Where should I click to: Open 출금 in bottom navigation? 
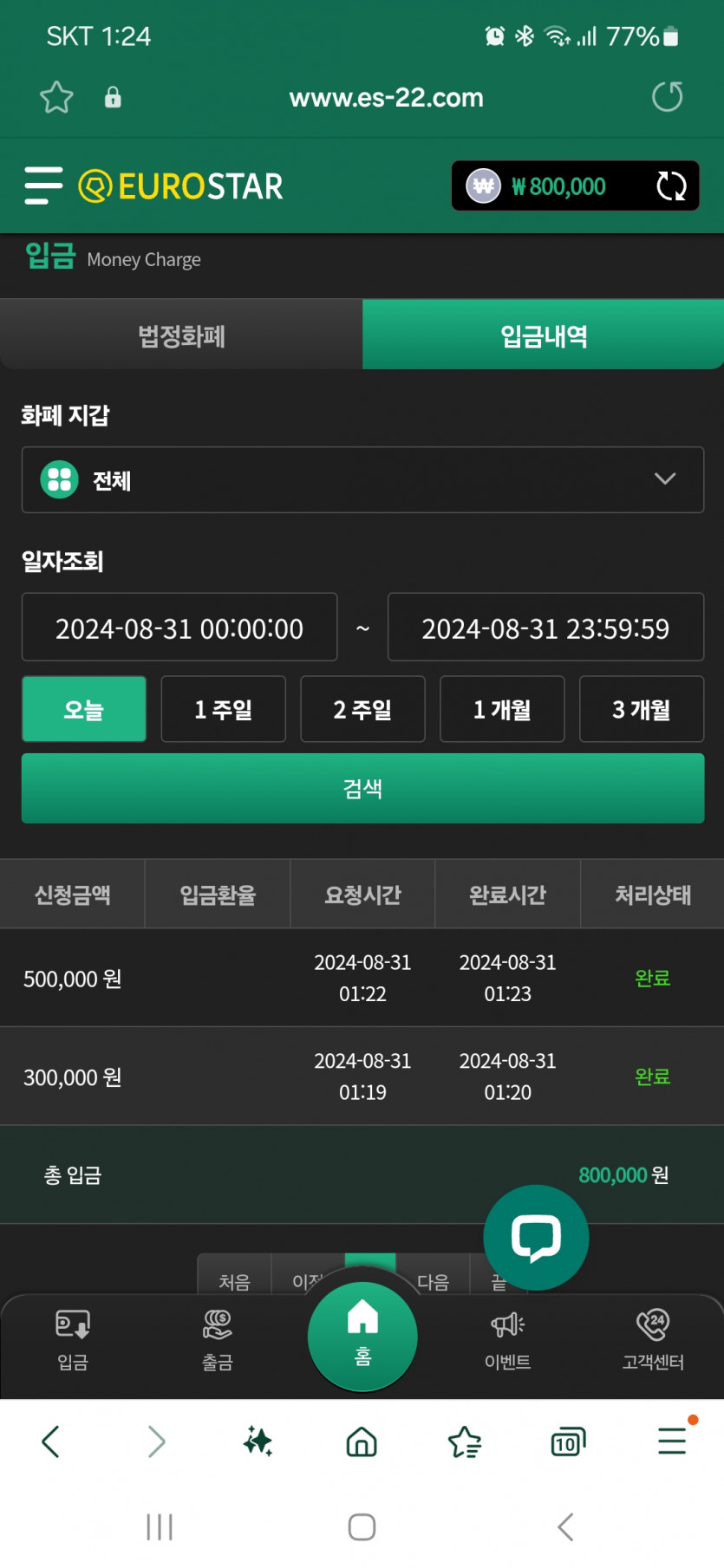218,1340
